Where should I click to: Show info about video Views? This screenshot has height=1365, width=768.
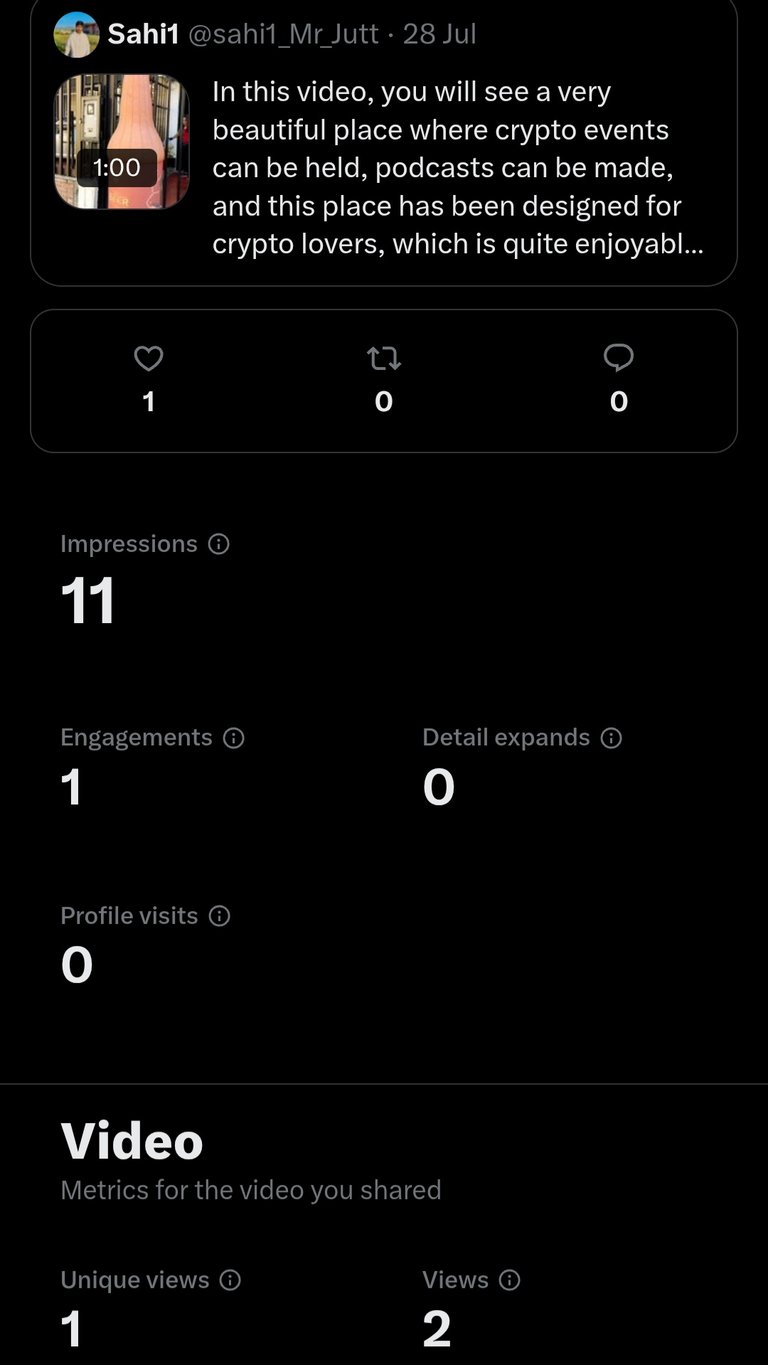click(x=509, y=1280)
